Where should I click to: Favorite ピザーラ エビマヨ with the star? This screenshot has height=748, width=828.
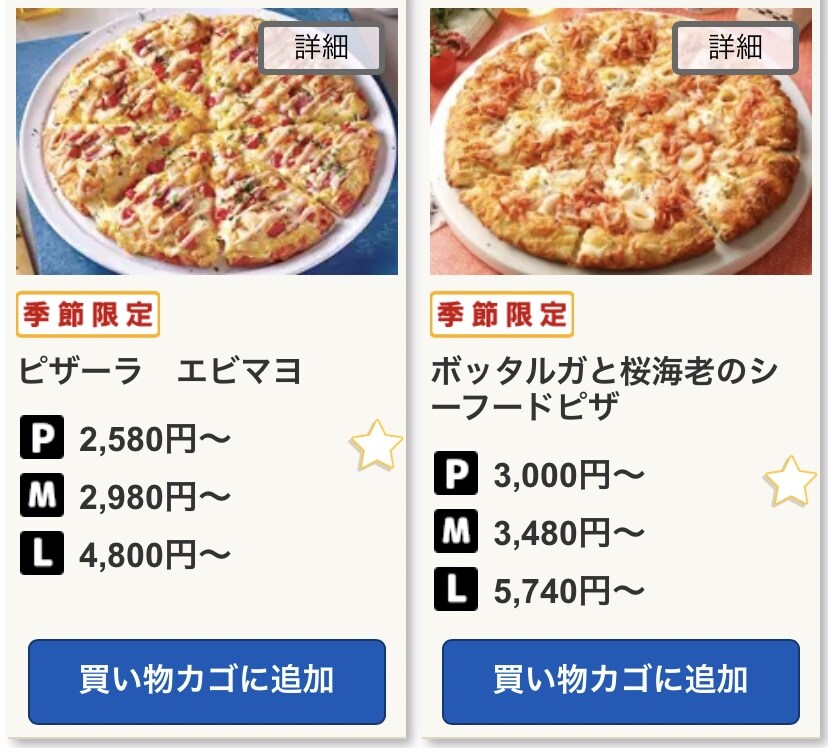tap(376, 446)
